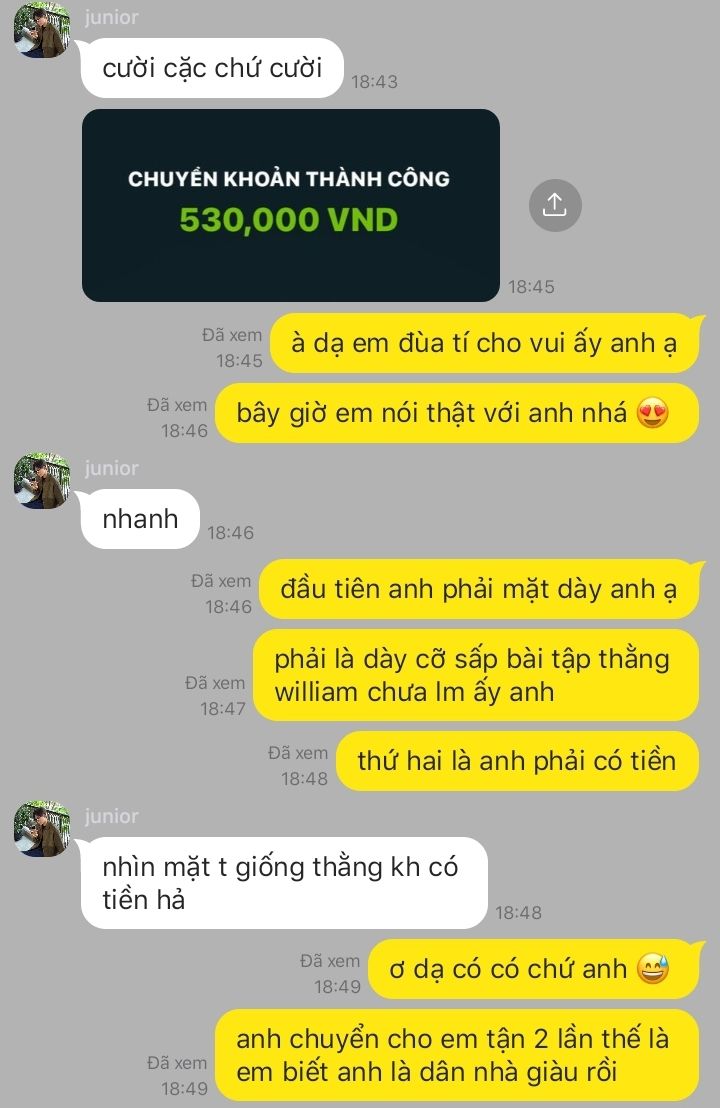
Task: Share the 530,000 VND transfer image
Action: [554, 205]
